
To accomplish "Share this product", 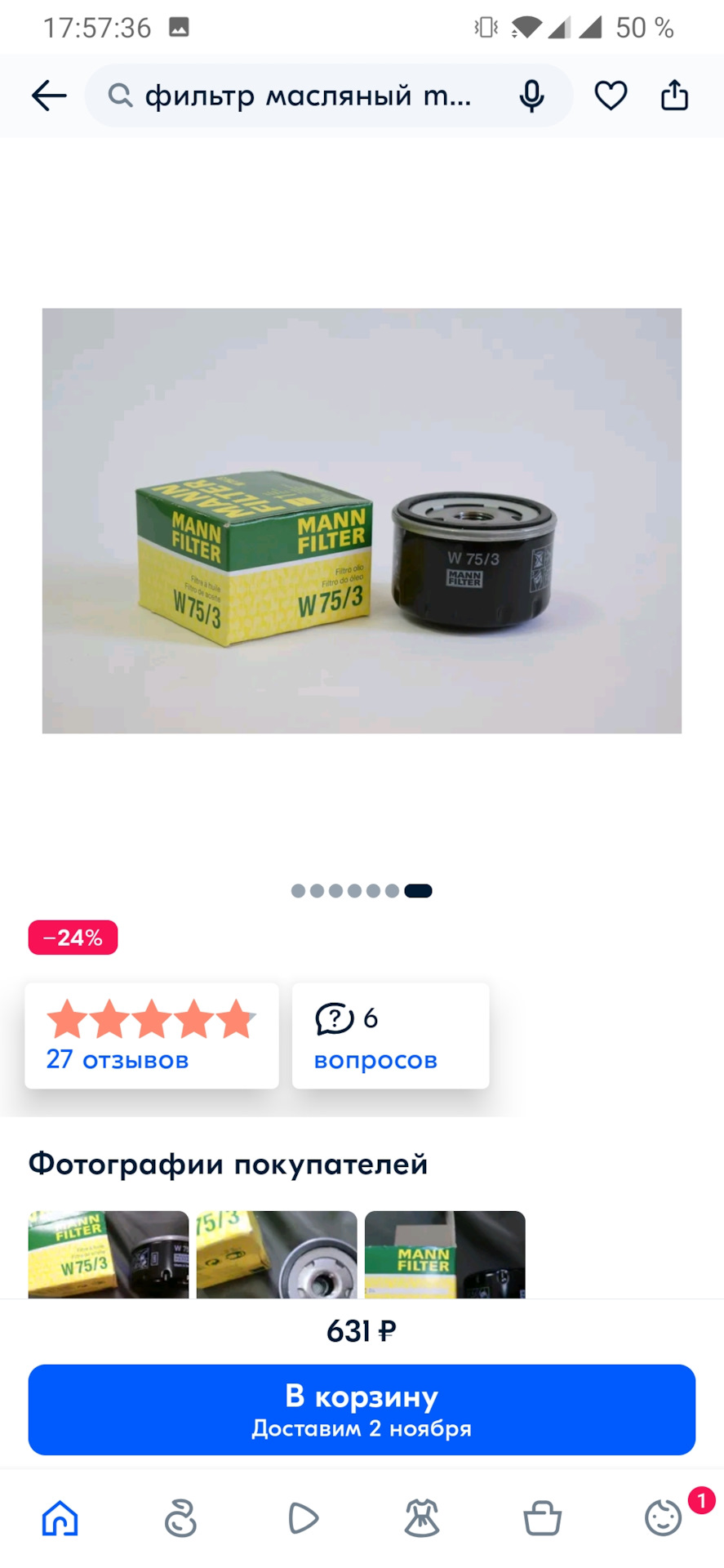I will pyautogui.click(x=674, y=96).
